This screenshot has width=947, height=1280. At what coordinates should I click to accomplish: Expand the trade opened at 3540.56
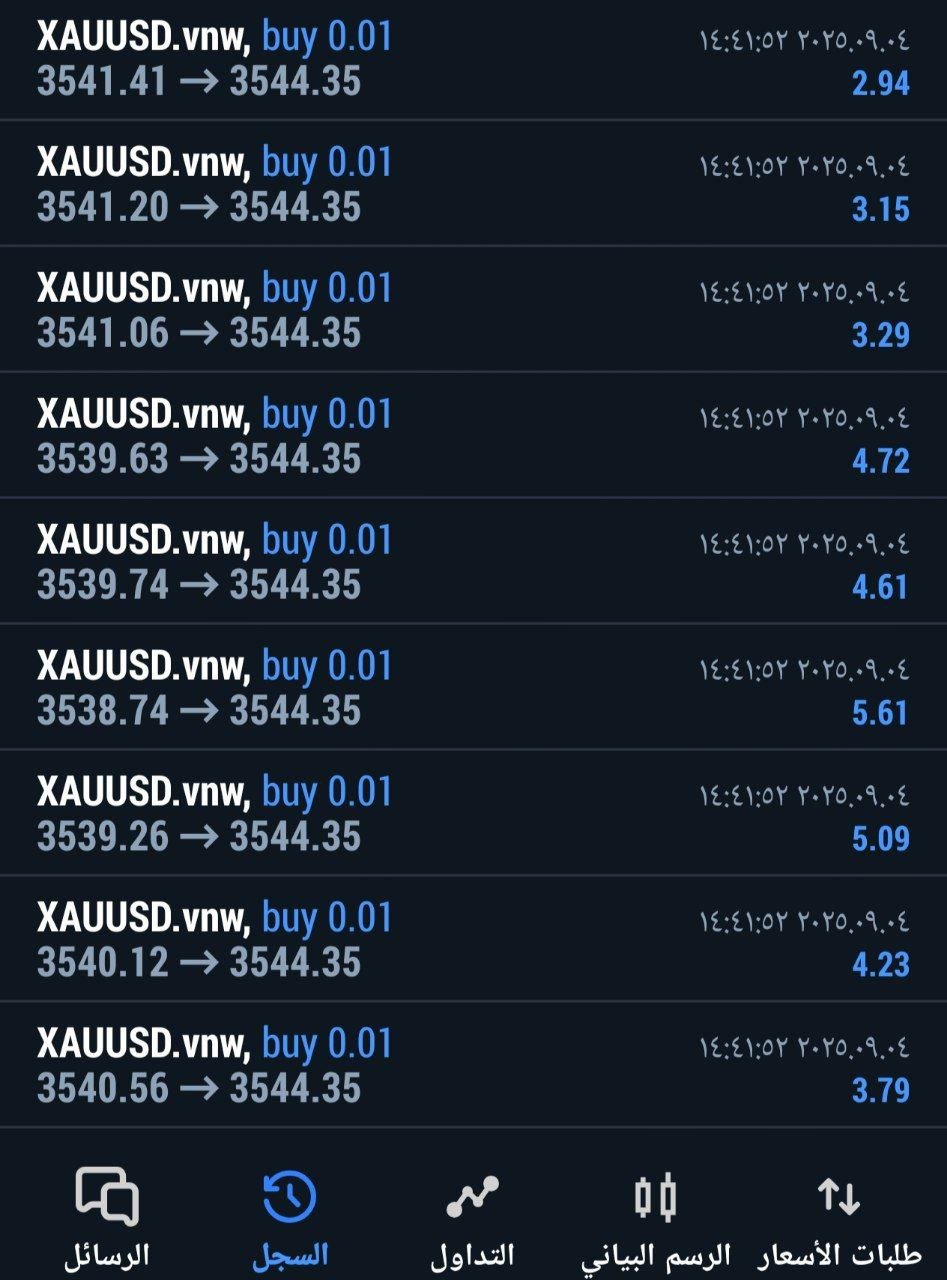473,1067
